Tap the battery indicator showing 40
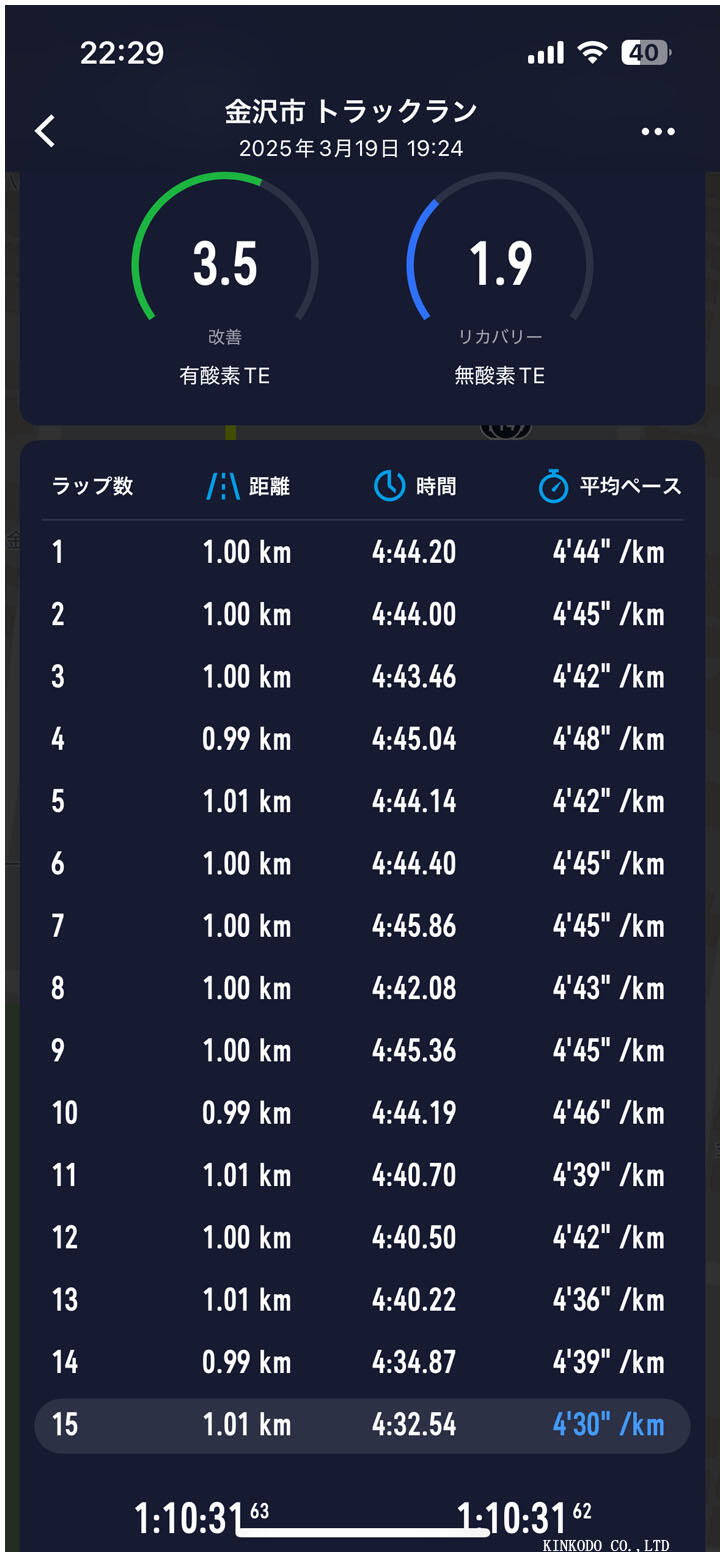Screen dimensions: 725x1558 (647, 53)
